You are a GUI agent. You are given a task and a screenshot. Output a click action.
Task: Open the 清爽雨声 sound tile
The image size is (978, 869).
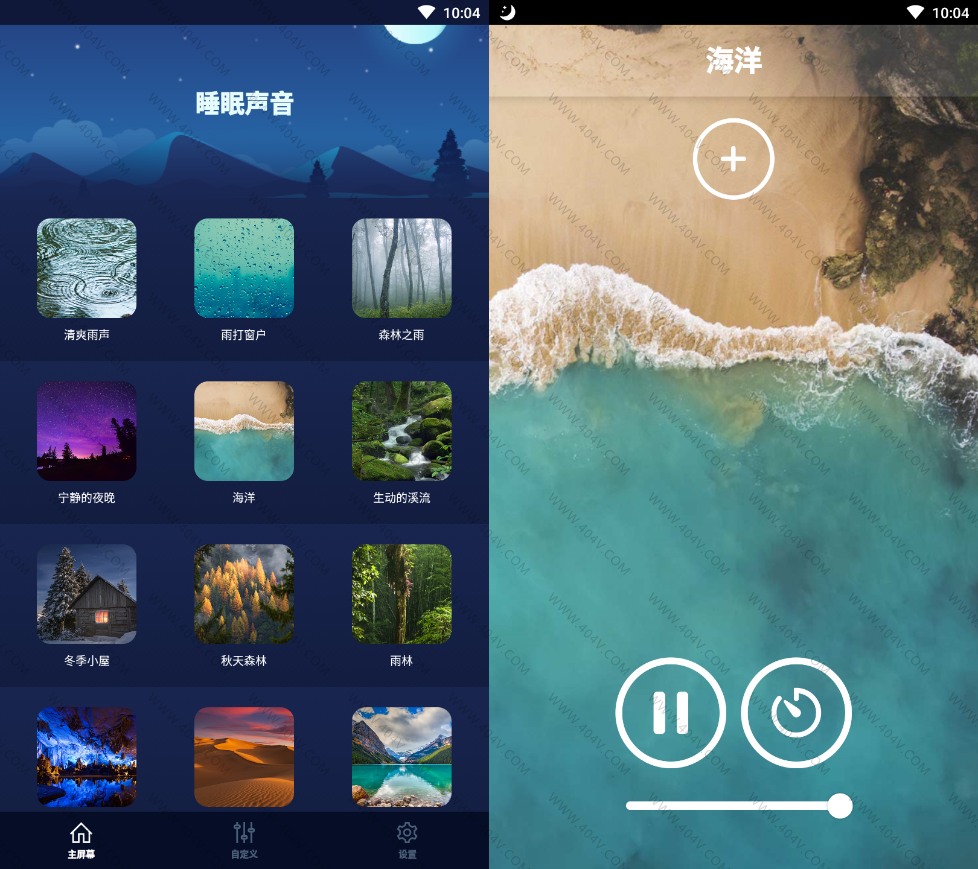pos(87,268)
